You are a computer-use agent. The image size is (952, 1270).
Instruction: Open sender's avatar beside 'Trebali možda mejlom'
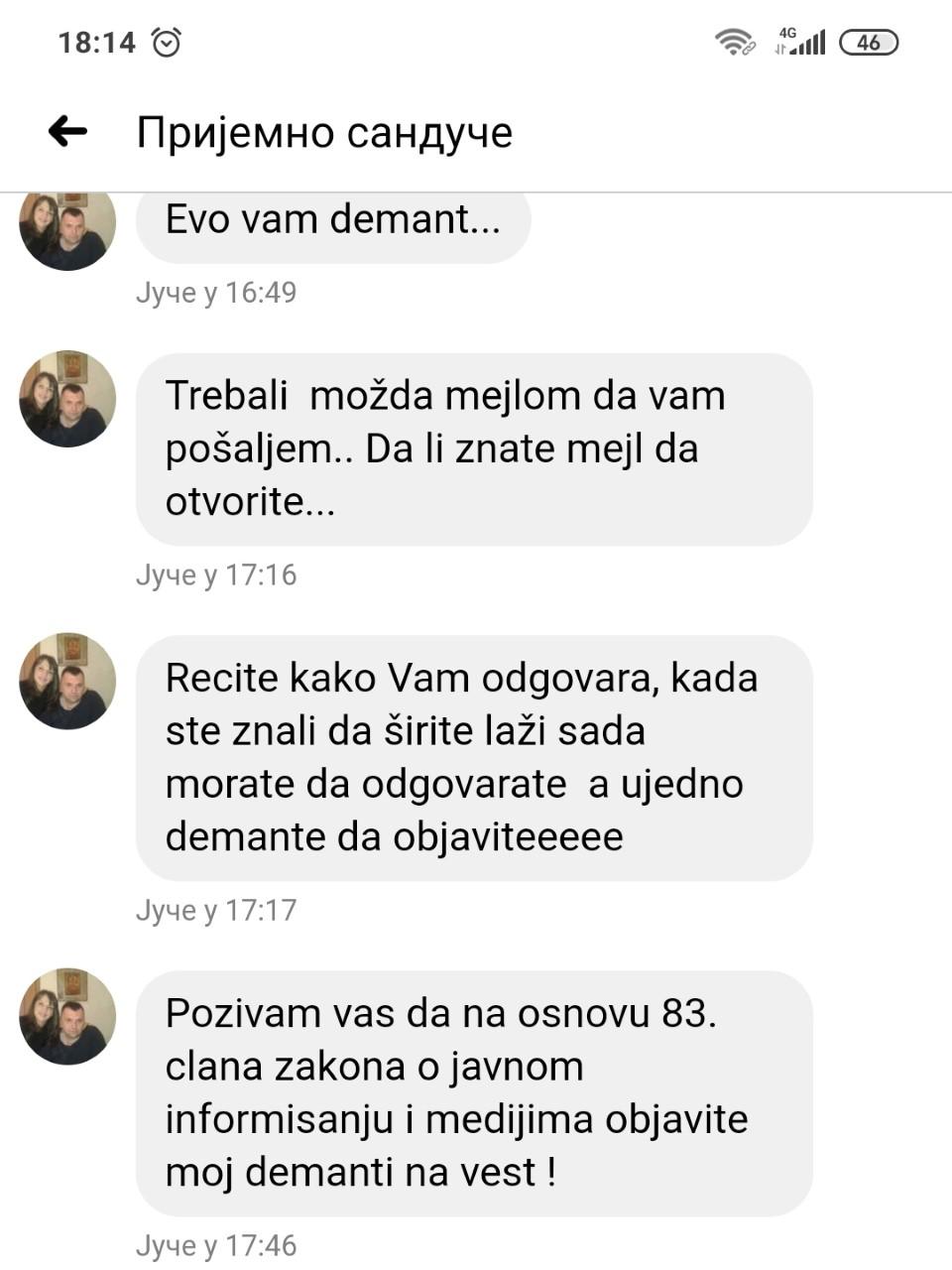[x=67, y=399]
